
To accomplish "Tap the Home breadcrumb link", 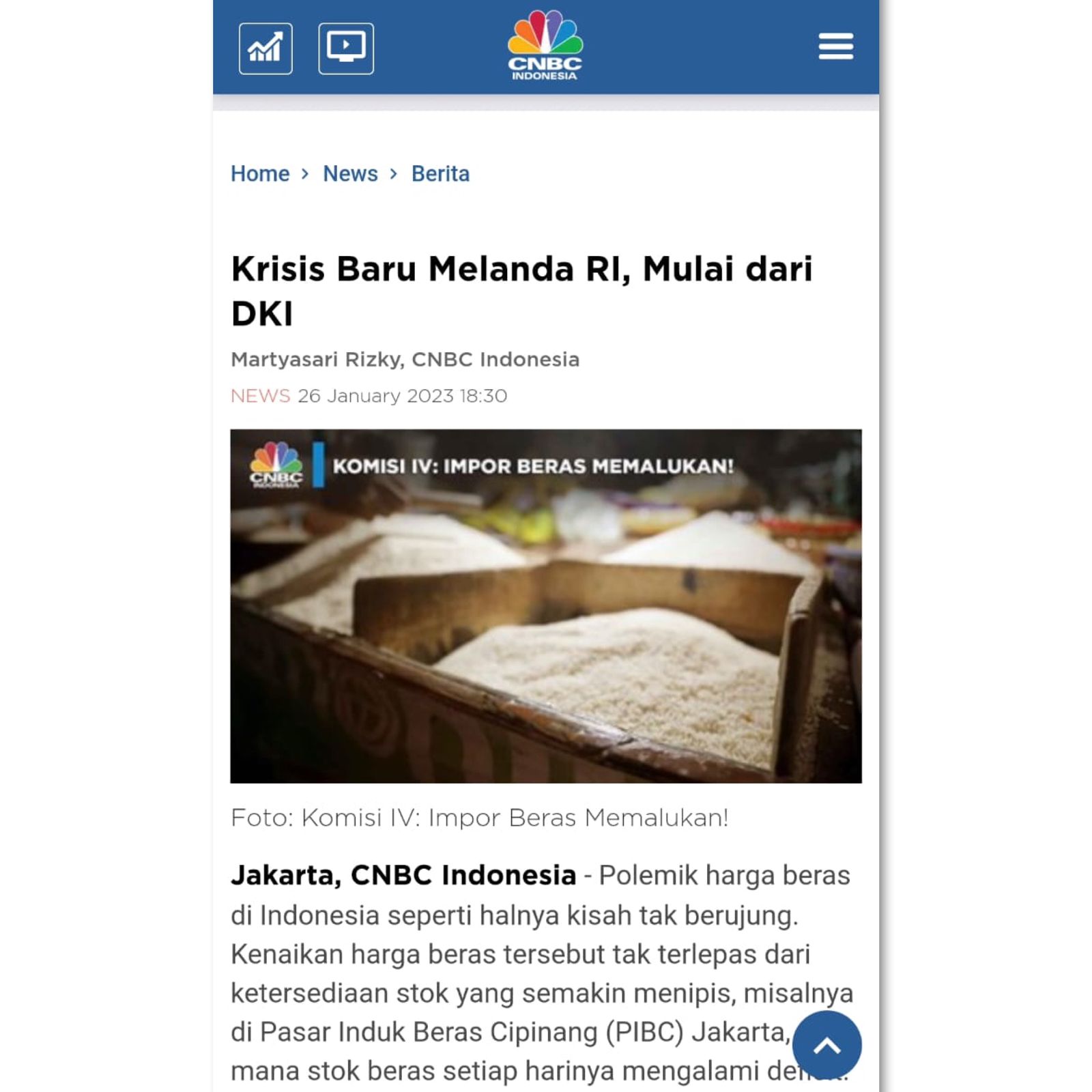I will tap(260, 174).
